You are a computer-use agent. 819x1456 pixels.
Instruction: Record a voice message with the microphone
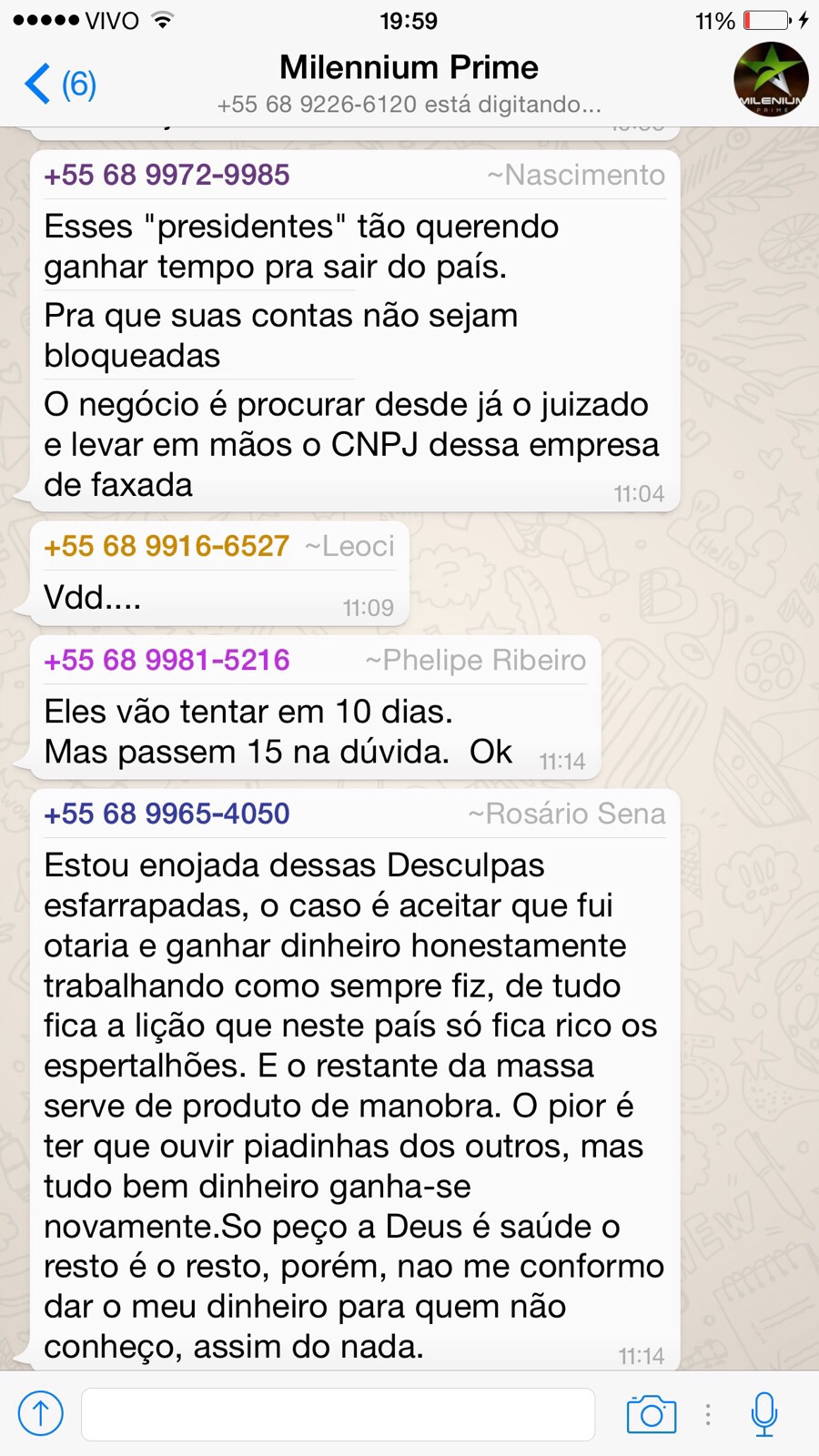764,1414
